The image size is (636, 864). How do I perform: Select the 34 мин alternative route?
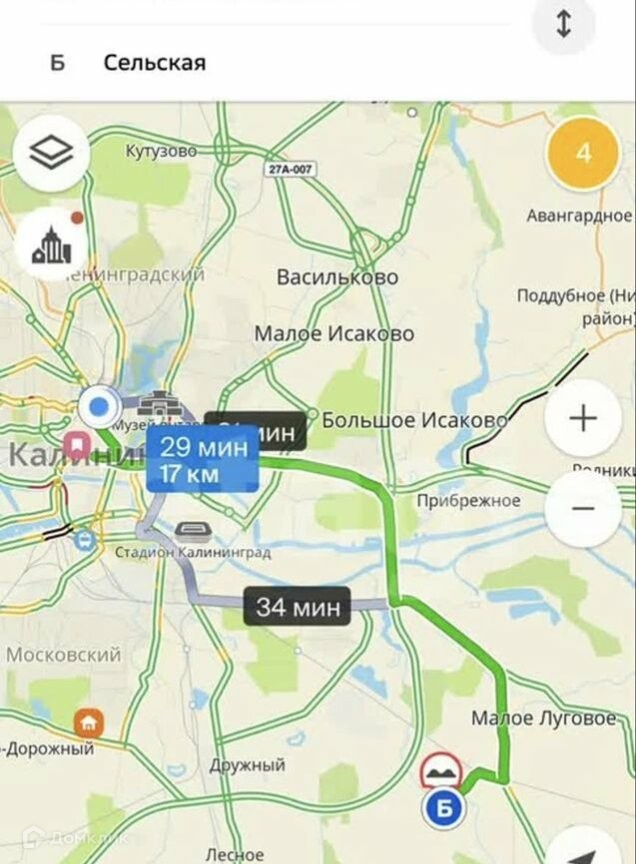point(297,606)
